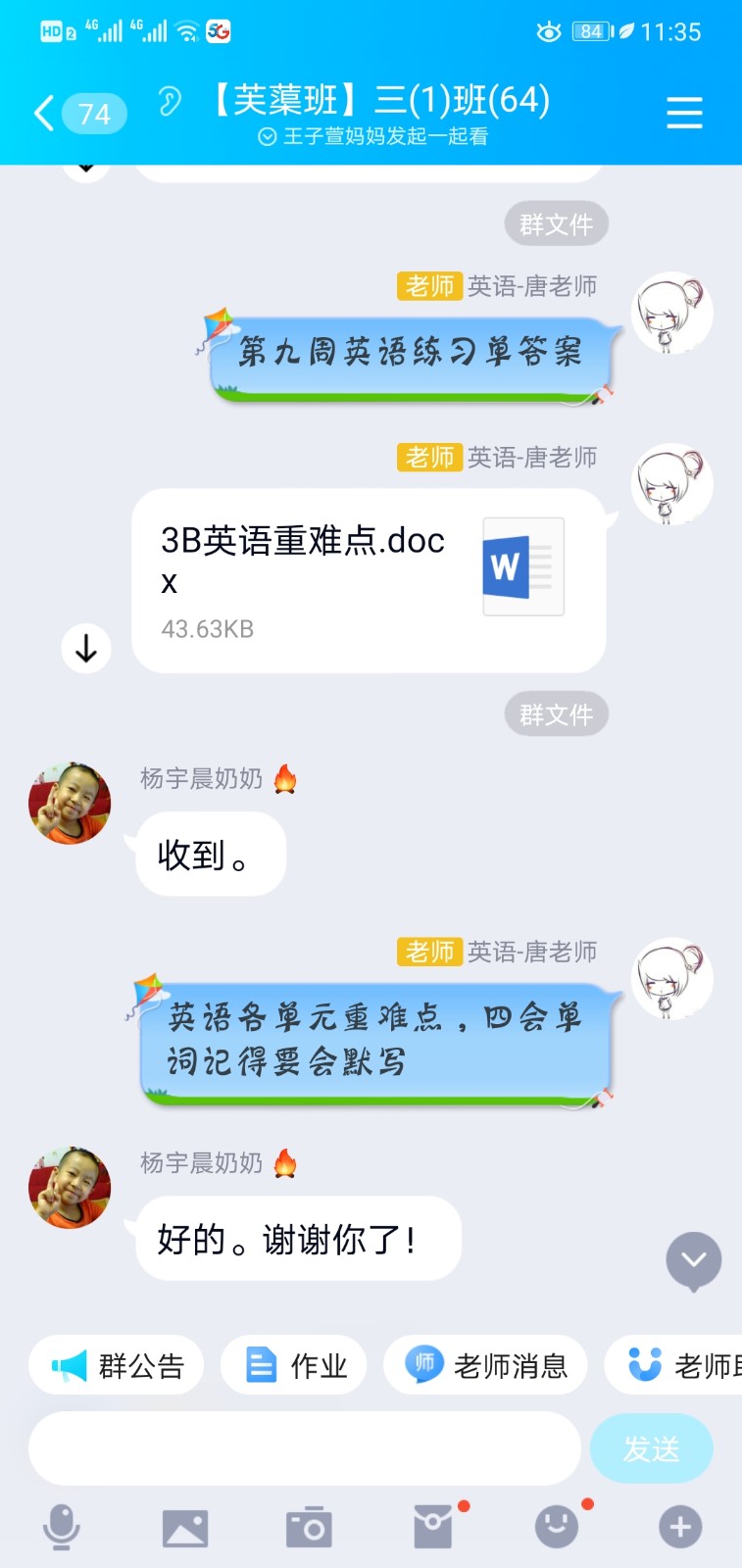Toggle the earpiece mode icon

point(170,101)
